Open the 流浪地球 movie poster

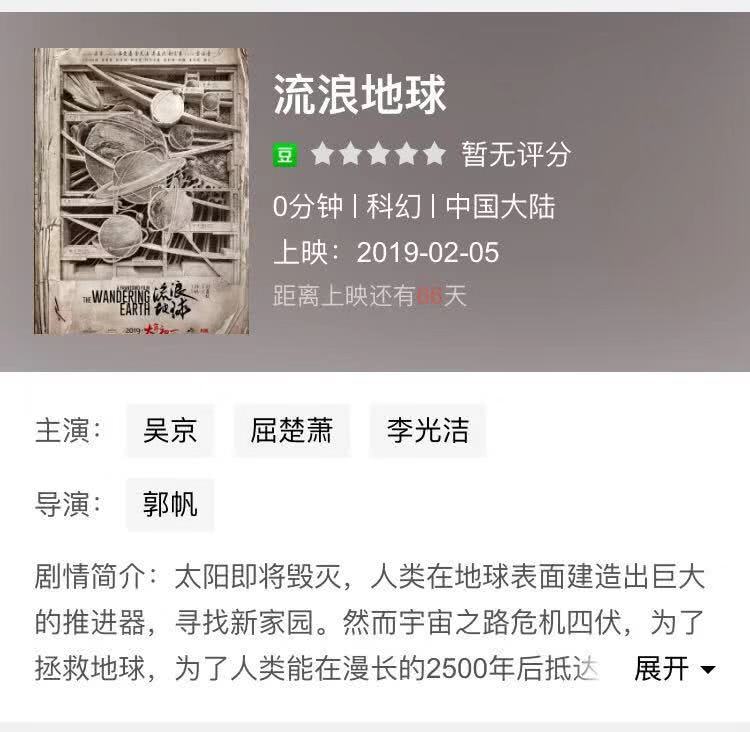(141, 191)
